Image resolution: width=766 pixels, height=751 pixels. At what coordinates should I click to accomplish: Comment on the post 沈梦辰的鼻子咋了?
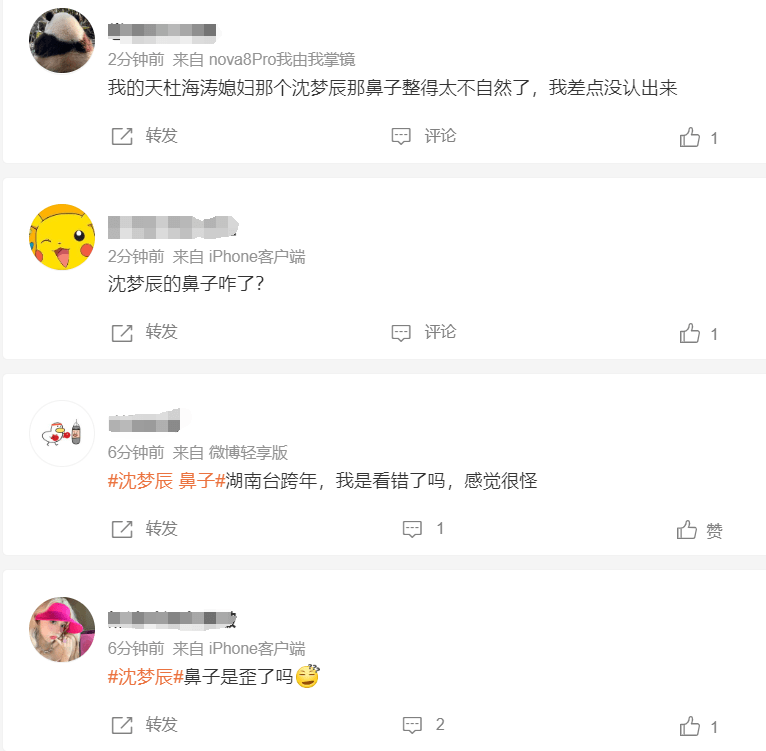coord(424,332)
